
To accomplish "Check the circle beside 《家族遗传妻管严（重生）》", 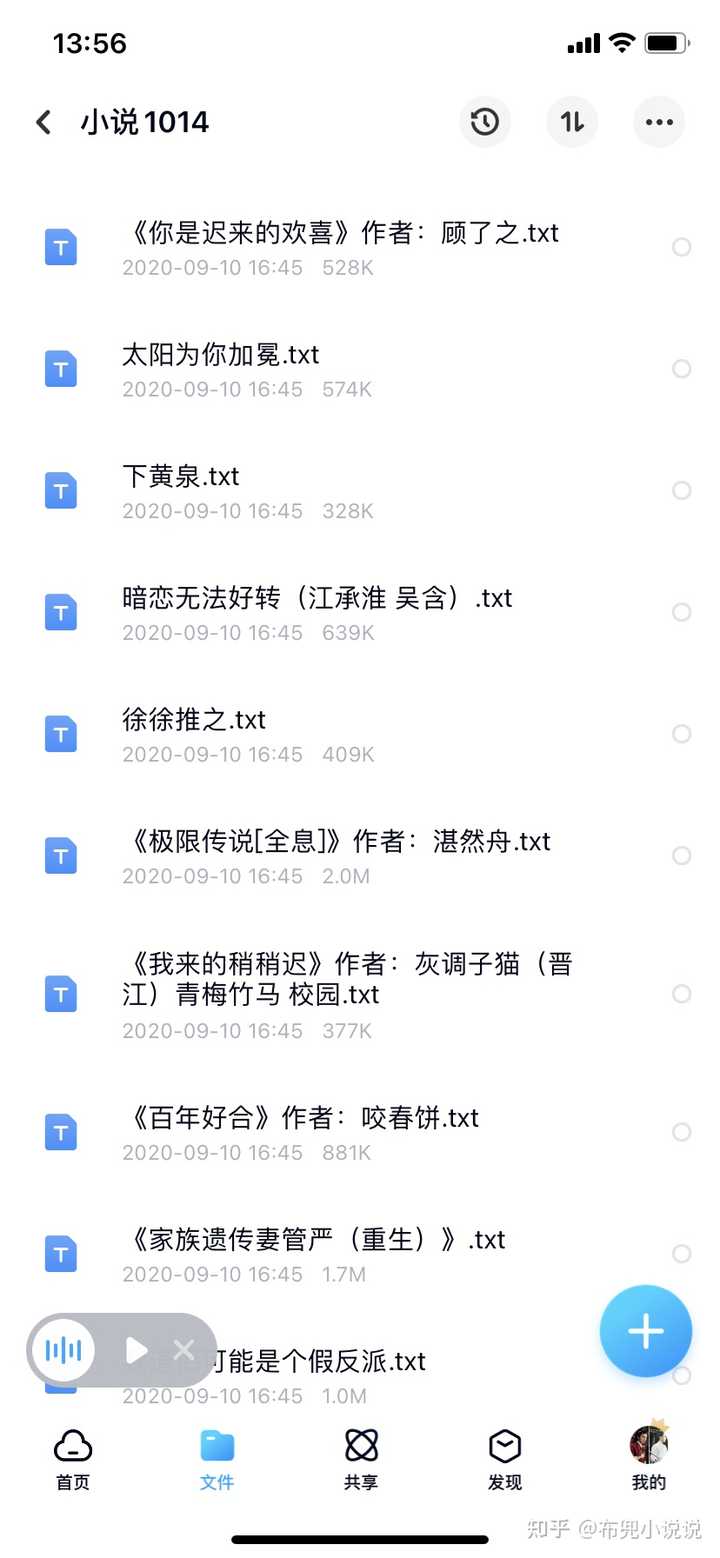I will coord(682,1254).
